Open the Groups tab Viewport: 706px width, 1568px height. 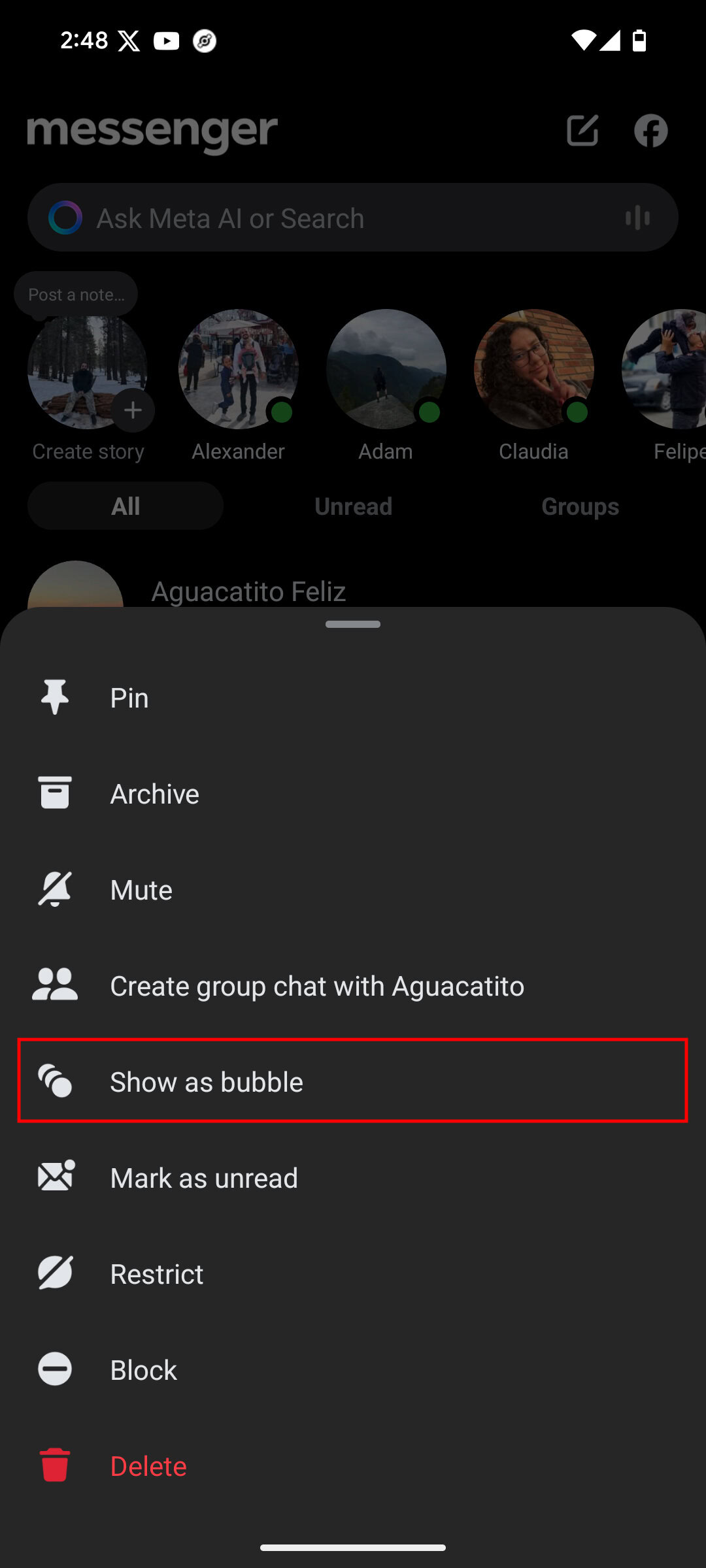tap(579, 506)
